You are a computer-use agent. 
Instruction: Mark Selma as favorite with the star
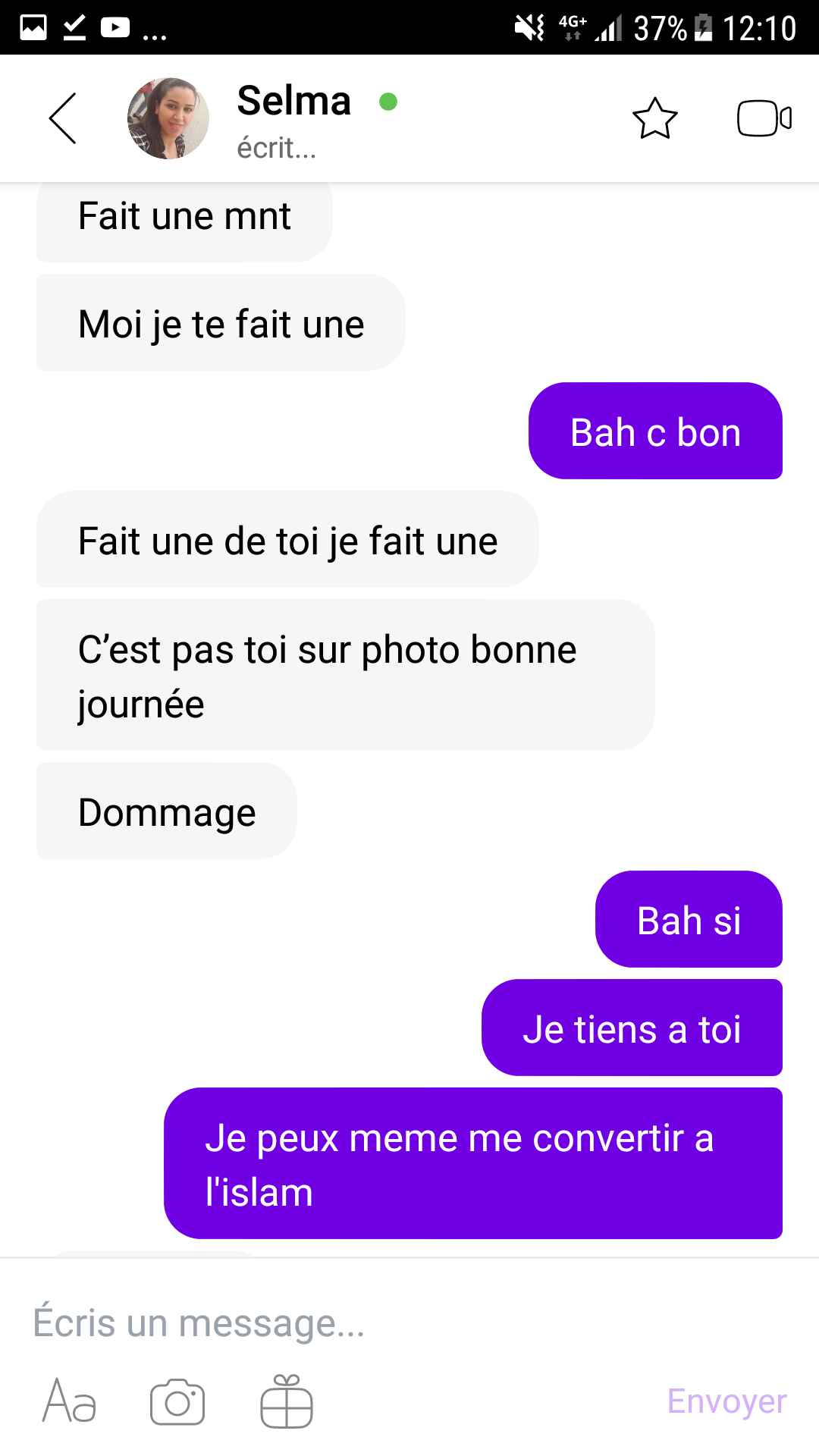tap(654, 118)
